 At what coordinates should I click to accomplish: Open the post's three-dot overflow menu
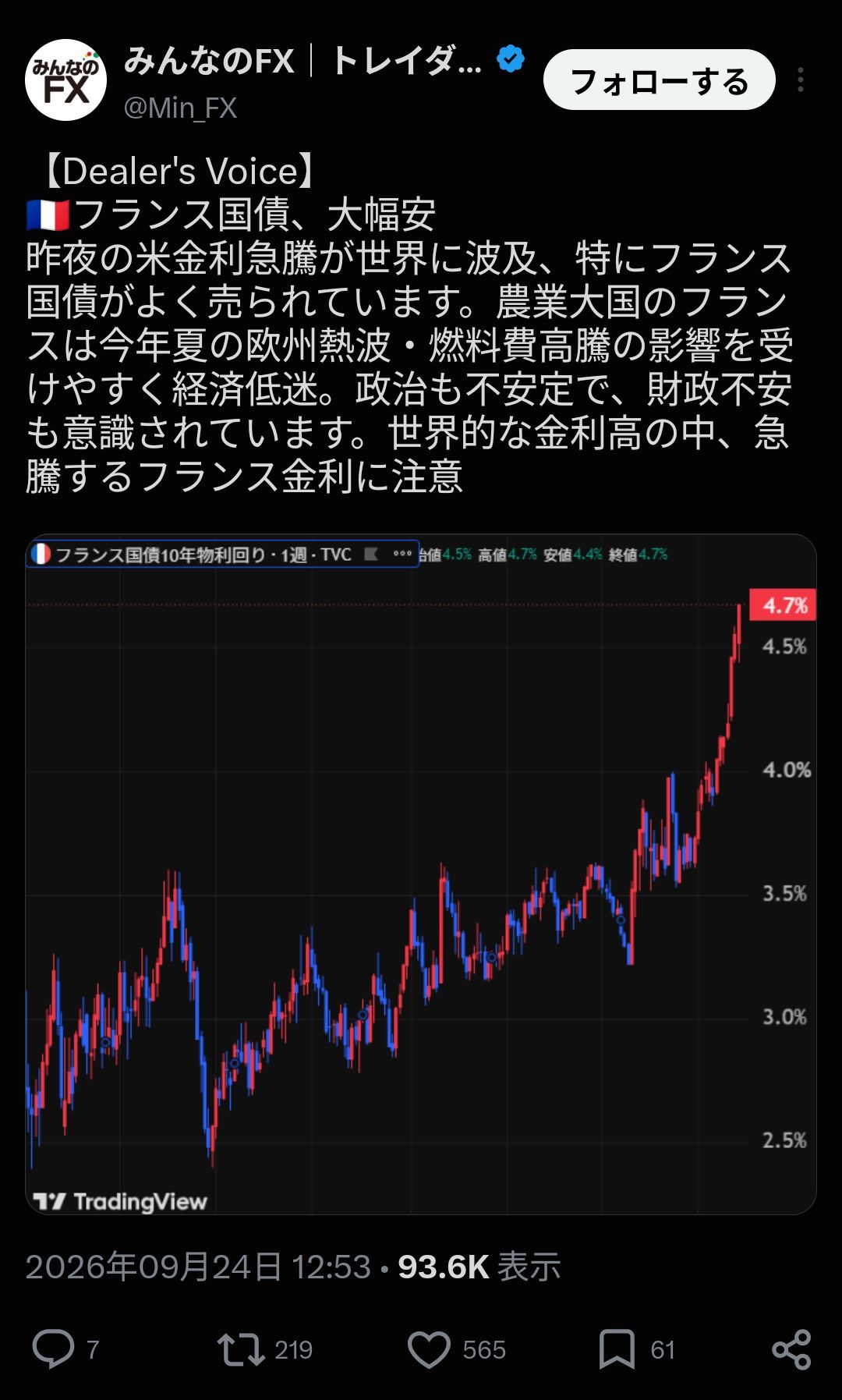pyautogui.click(x=801, y=80)
